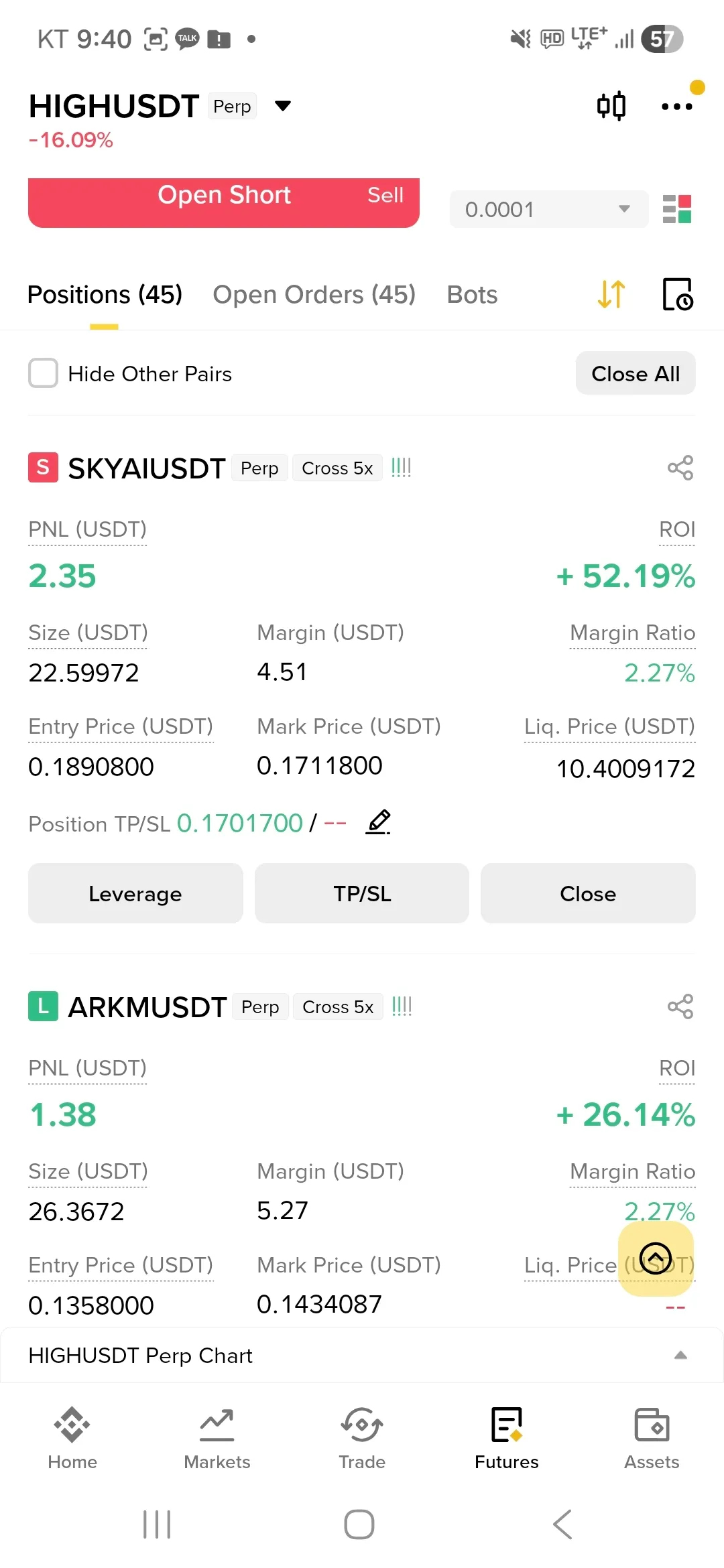Open the 0.0001 price step dropdown

point(548,209)
